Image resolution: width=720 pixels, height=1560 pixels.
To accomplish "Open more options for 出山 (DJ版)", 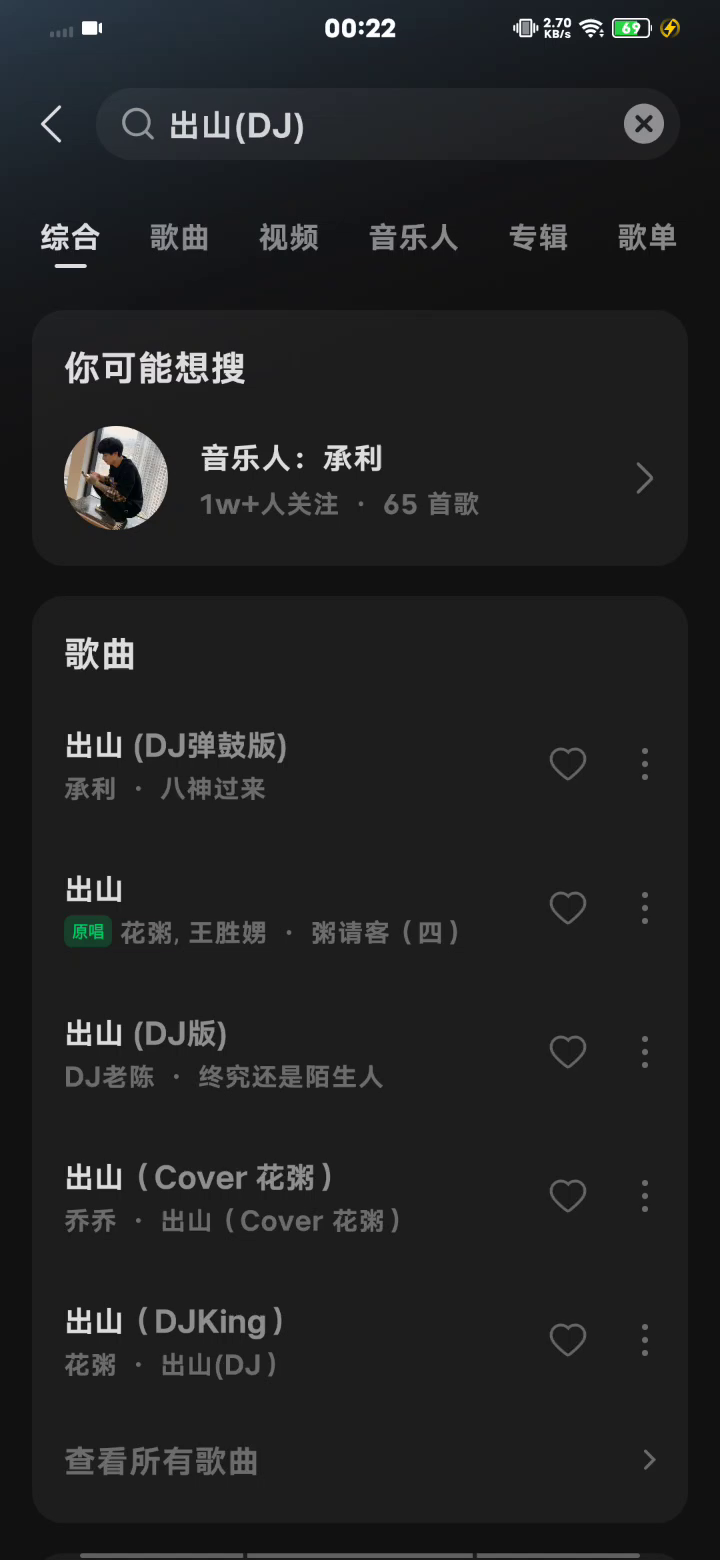I will coord(645,1053).
